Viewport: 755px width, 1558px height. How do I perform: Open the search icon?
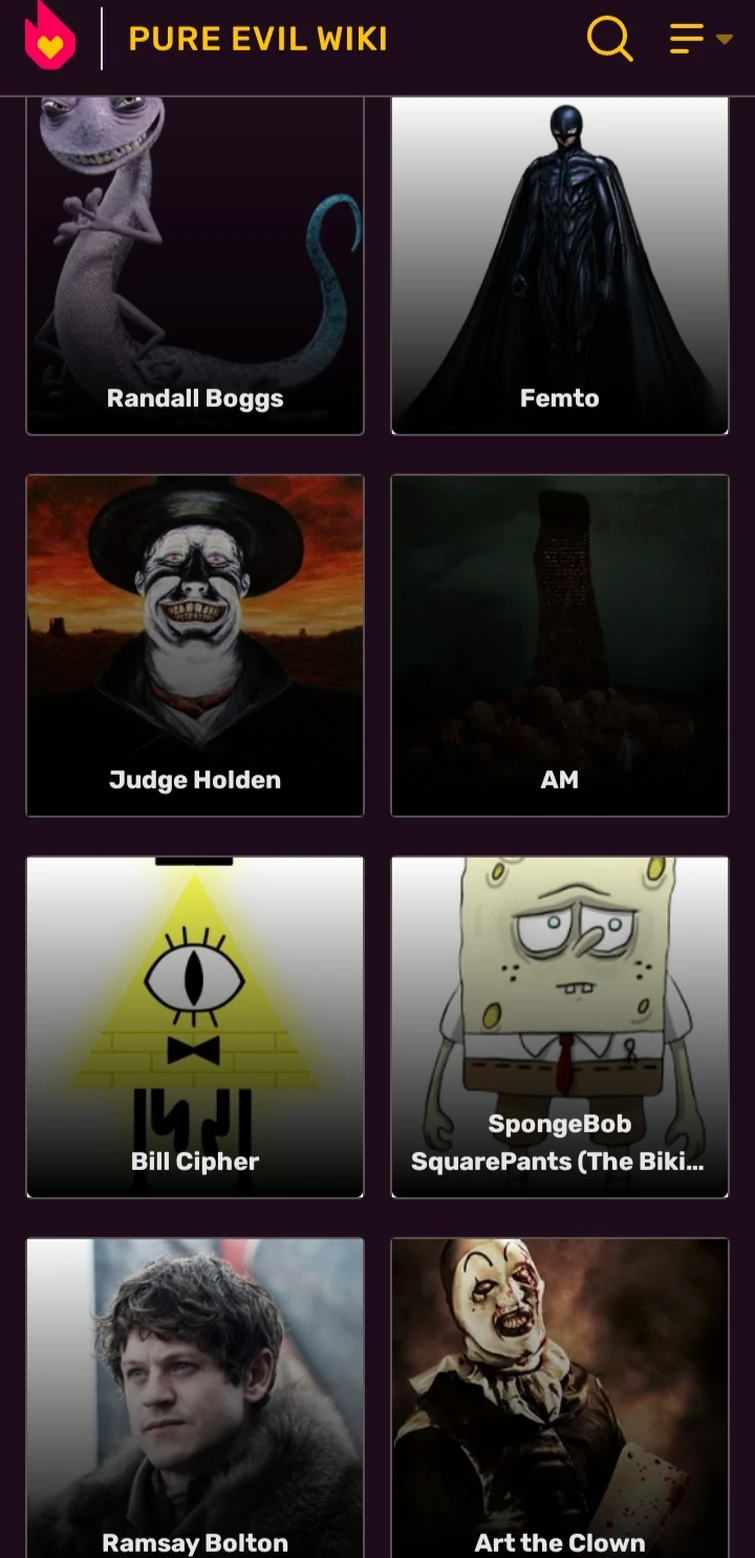tap(609, 39)
